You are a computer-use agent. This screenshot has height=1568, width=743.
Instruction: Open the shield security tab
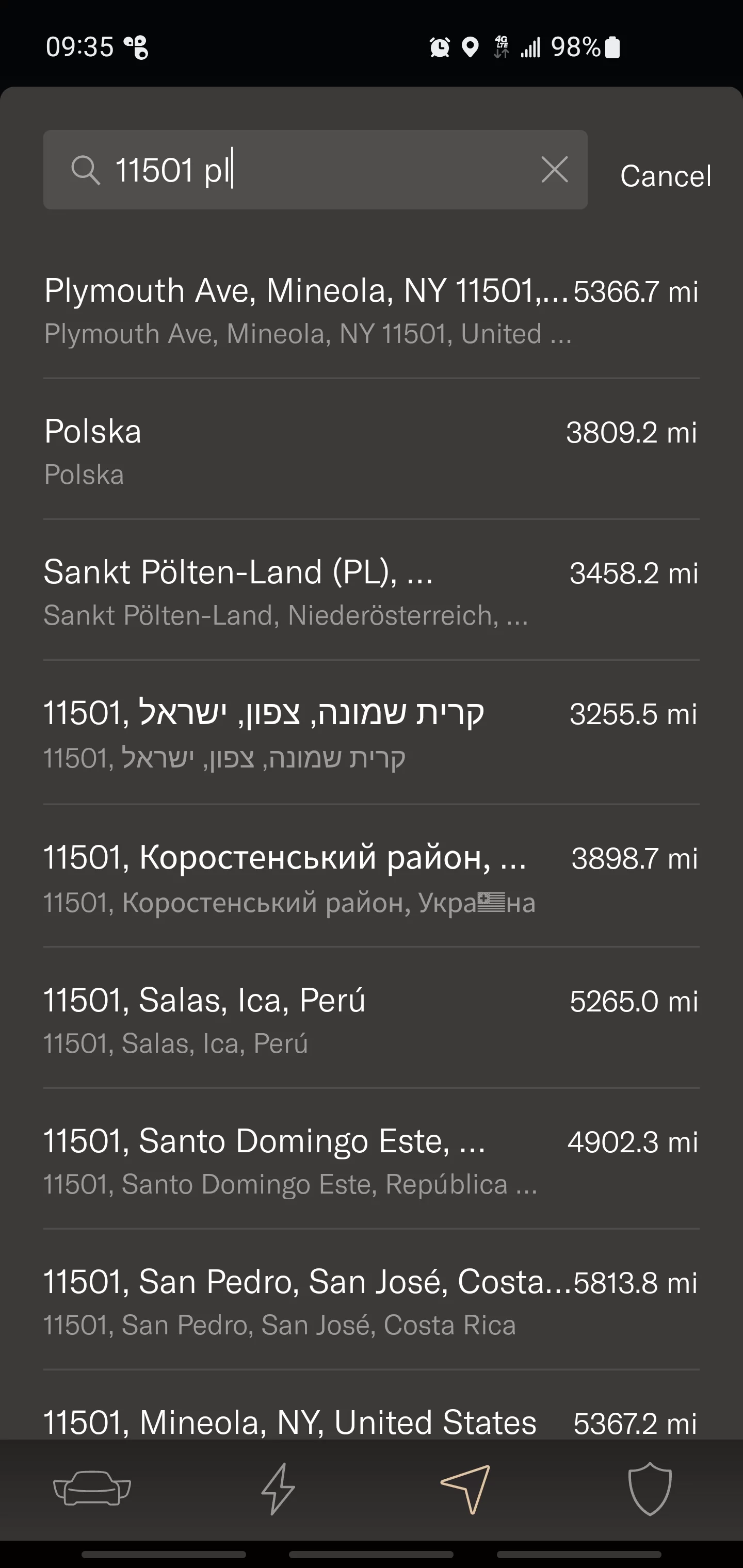click(x=650, y=1489)
